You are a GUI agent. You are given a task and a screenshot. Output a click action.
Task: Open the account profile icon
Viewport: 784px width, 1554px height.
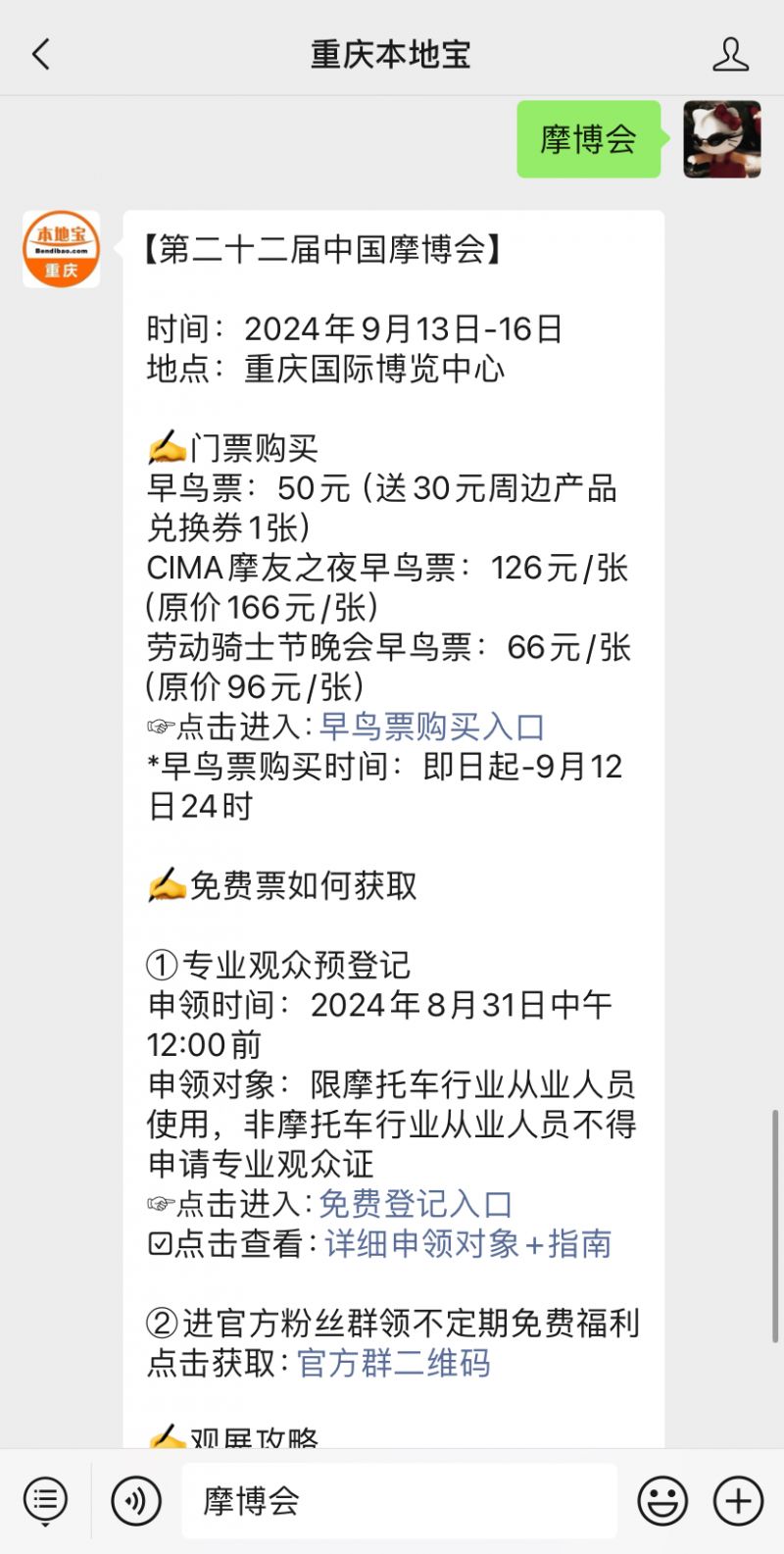click(730, 54)
